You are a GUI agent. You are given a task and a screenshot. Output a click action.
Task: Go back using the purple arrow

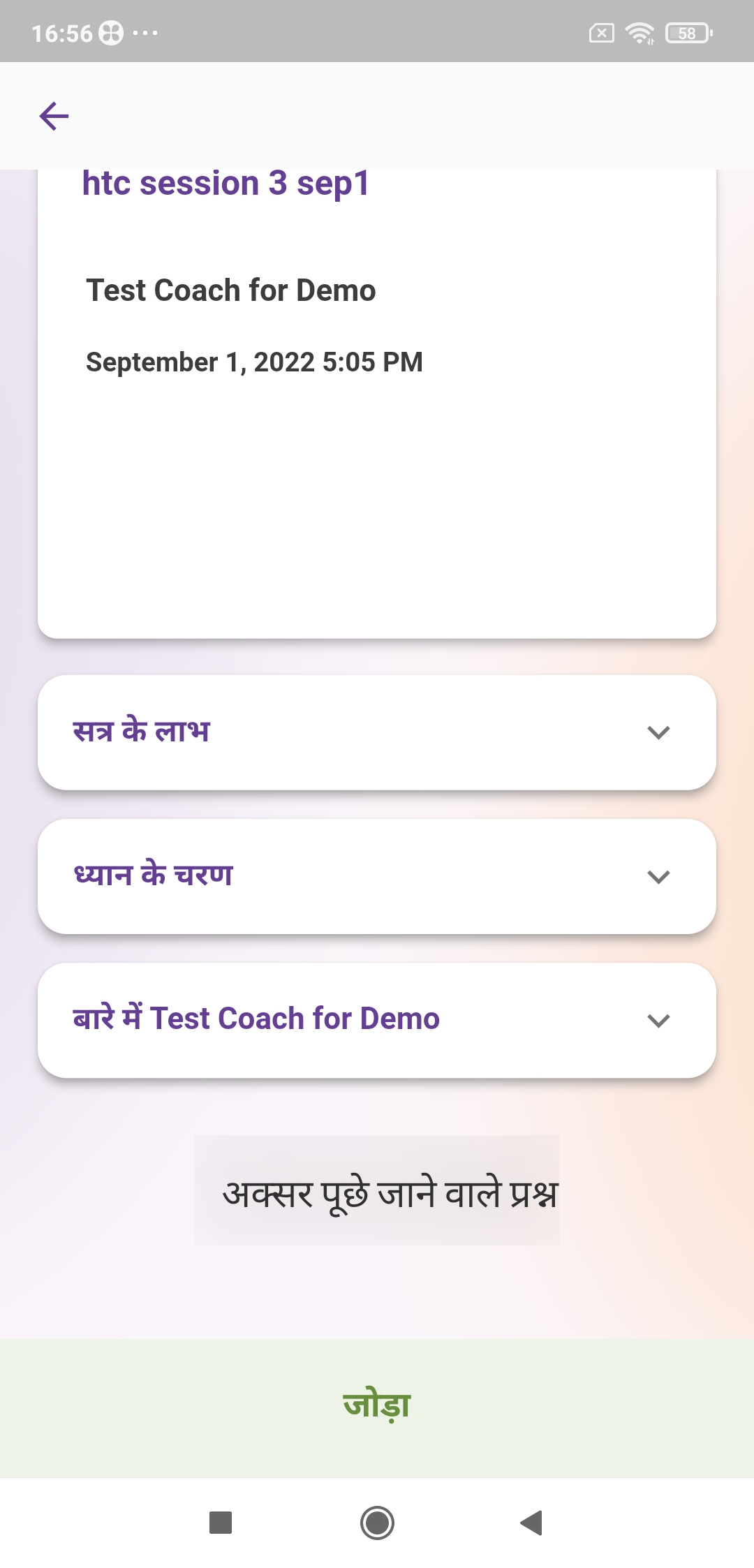pos(54,116)
